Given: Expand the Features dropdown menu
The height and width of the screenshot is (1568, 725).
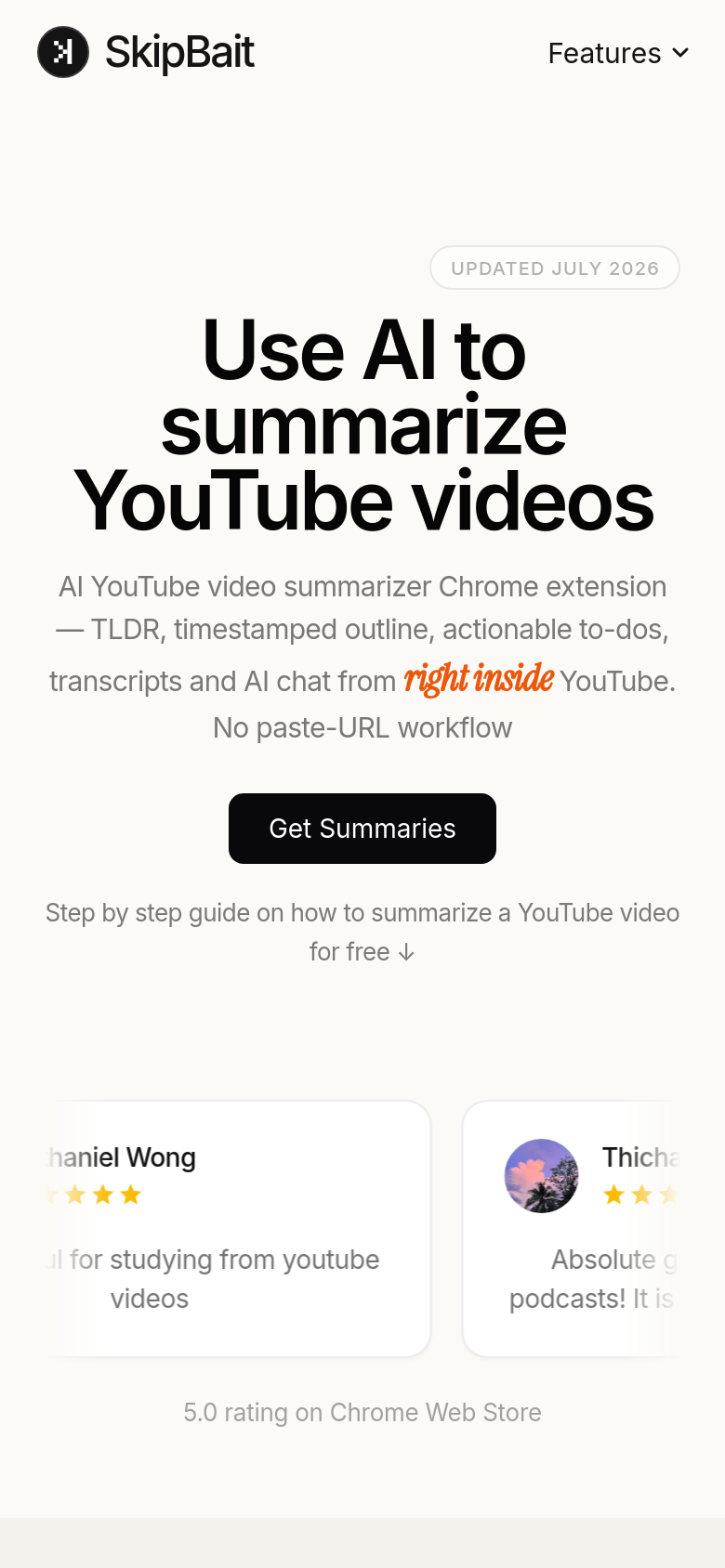Looking at the screenshot, I should [618, 53].
